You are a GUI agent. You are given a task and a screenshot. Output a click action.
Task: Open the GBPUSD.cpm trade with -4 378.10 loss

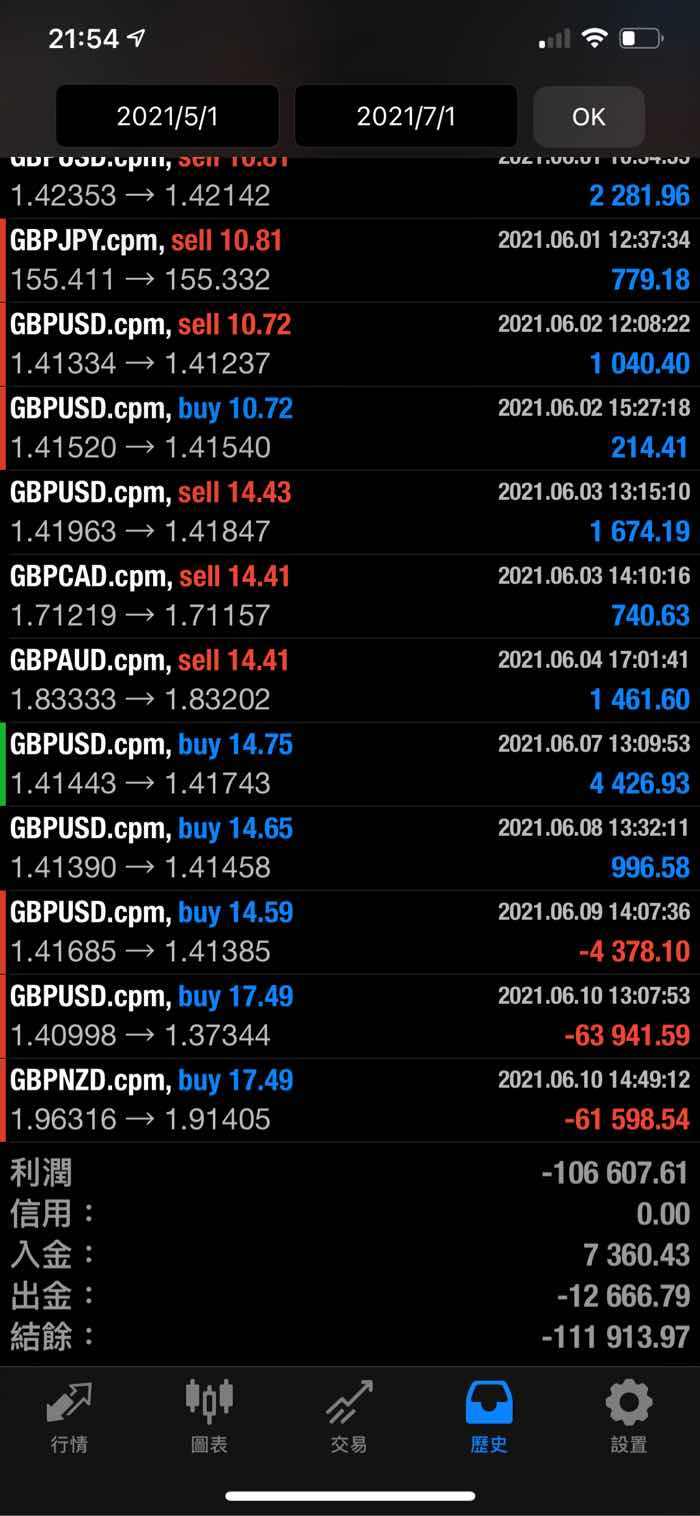[x=350, y=932]
